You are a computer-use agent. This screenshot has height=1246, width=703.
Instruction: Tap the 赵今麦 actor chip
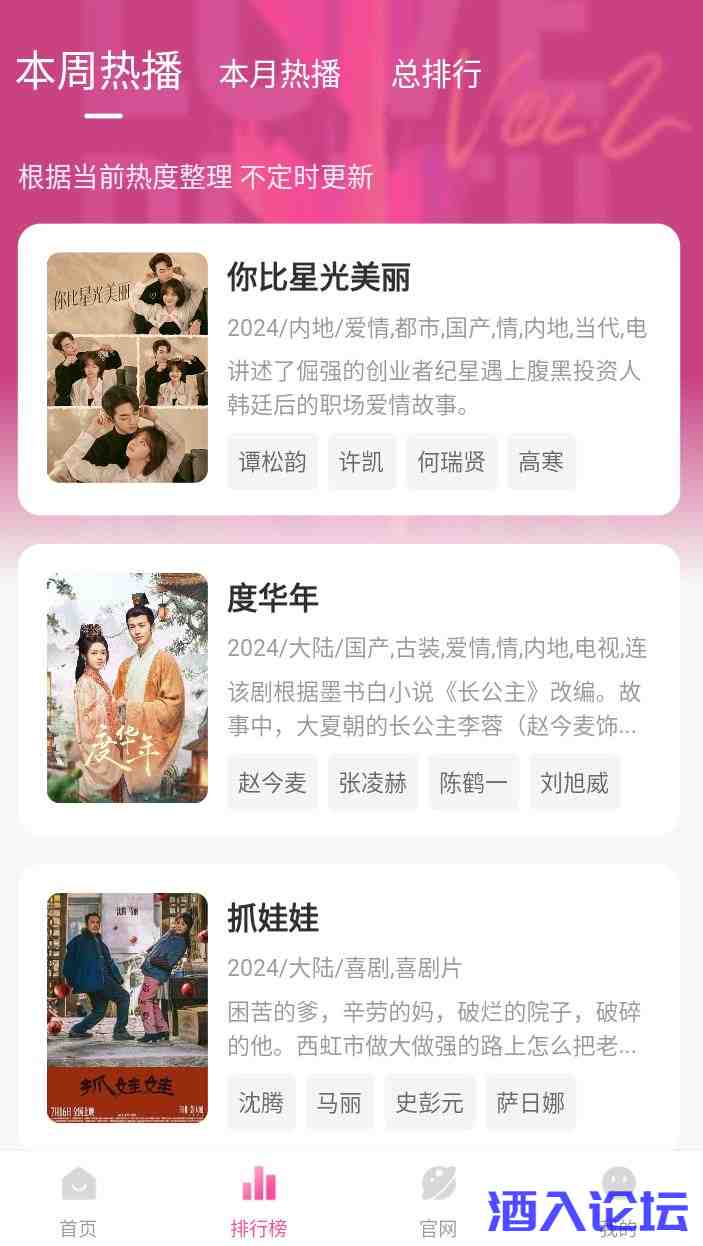click(x=272, y=782)
